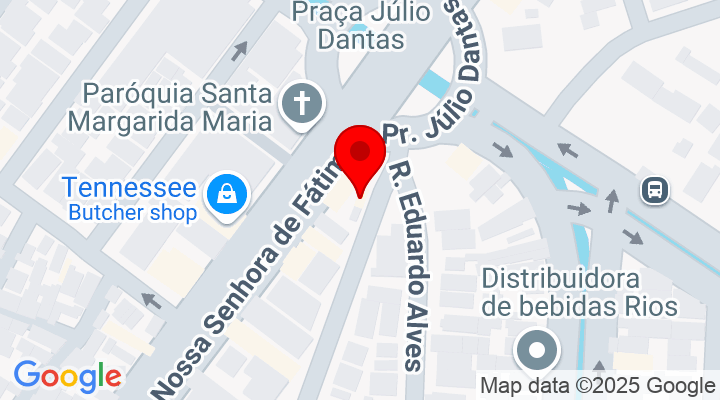This screenshot has height=400, width=720.
Task: Open the Tennessee Butcher shop marker
Action: click(226, 194)
